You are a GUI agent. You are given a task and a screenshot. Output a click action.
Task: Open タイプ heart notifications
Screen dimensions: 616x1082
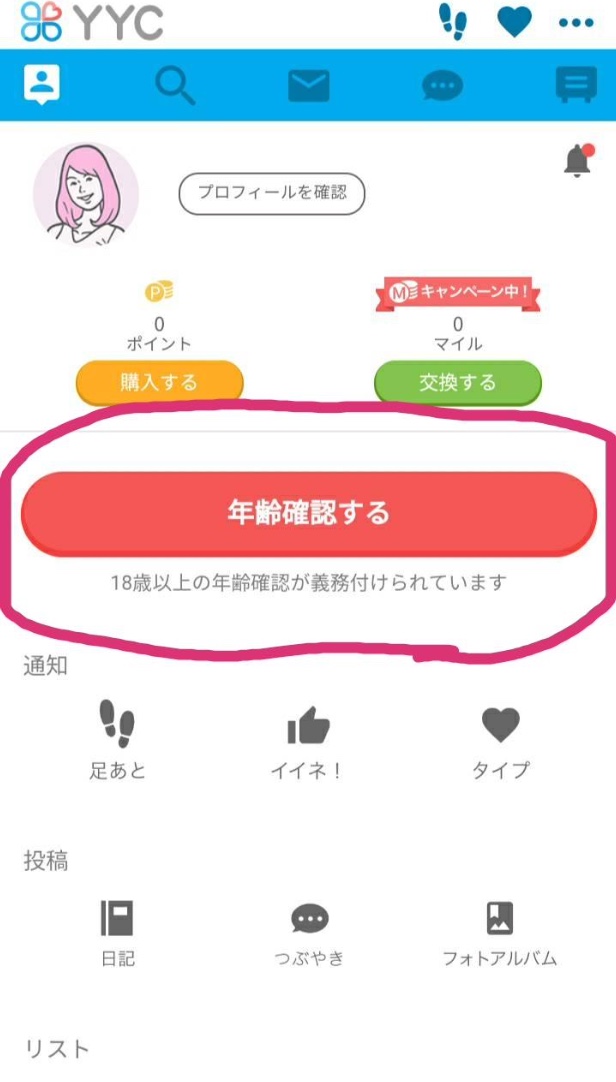pos(500,738)
